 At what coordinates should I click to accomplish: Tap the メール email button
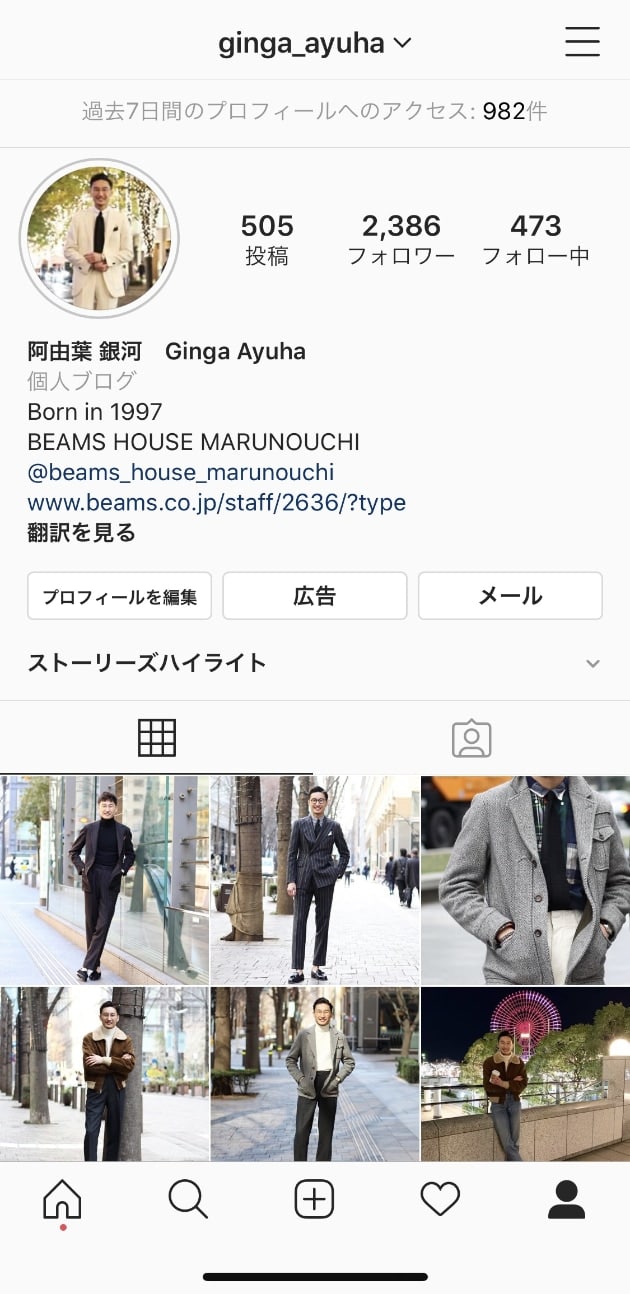(510, 597)
